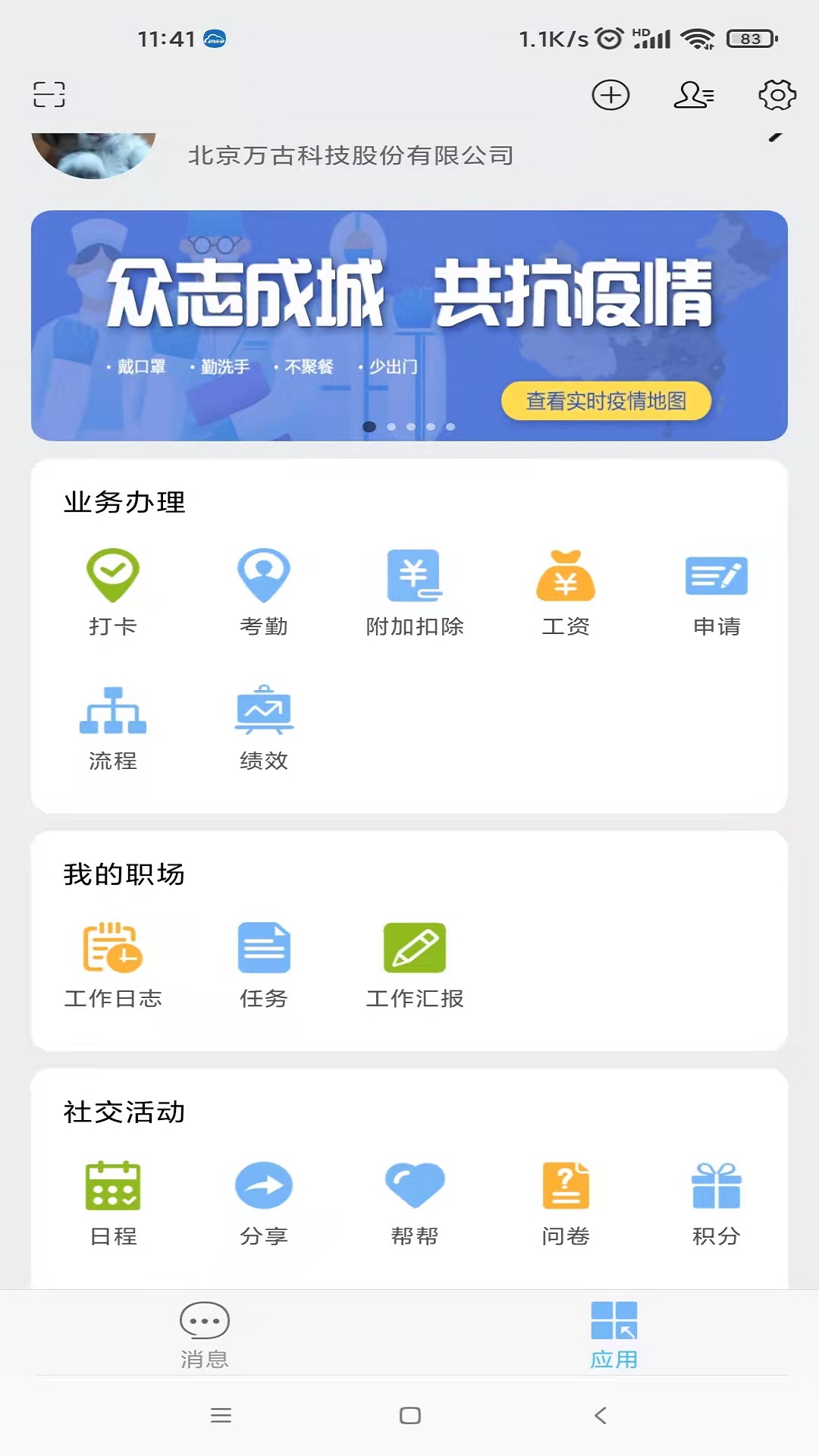Open the 申请 application icon
This screenshot has width=819, height=1456.
(714, 576)
